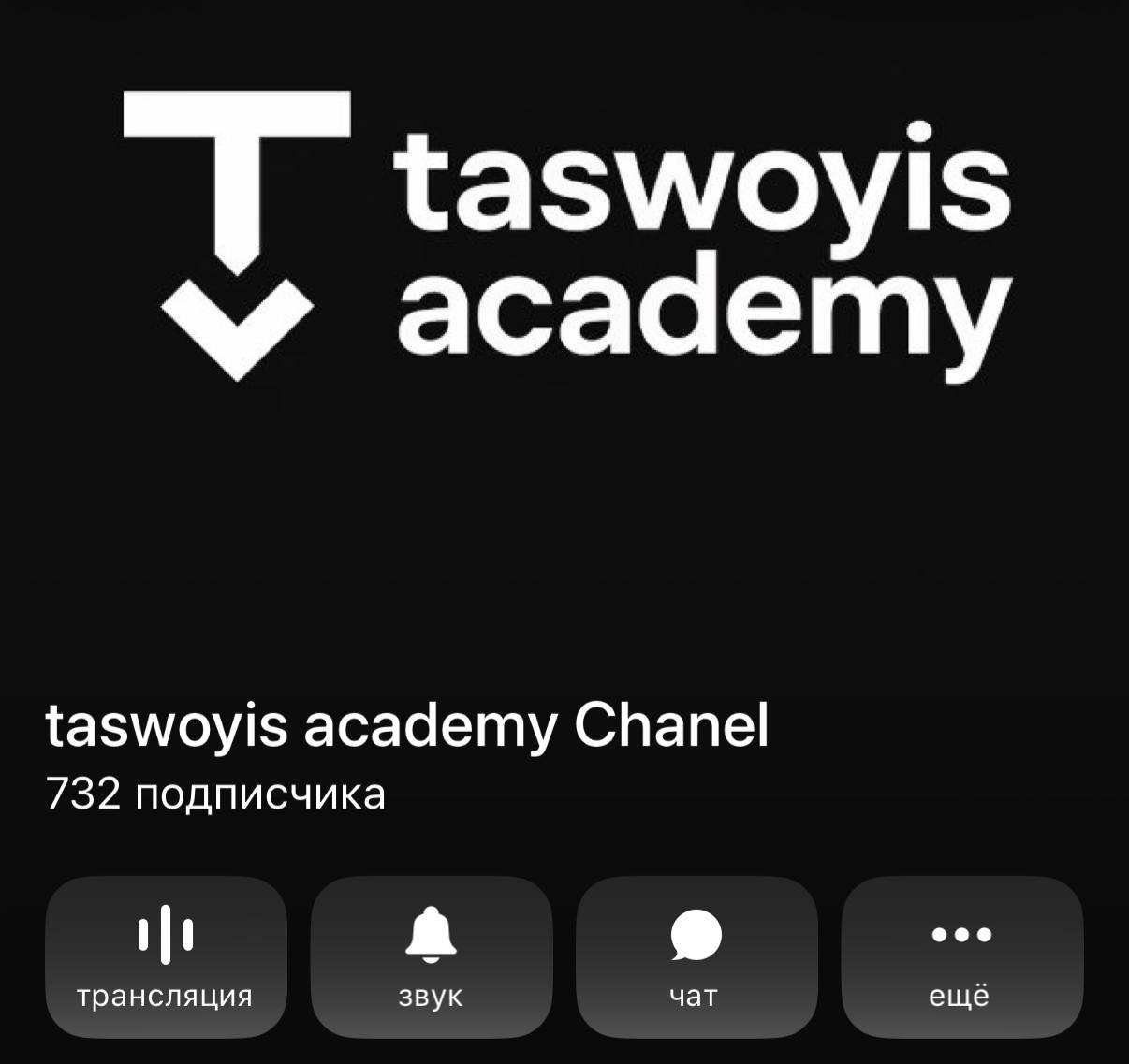Start the трансляция live stream

[166, 956]
